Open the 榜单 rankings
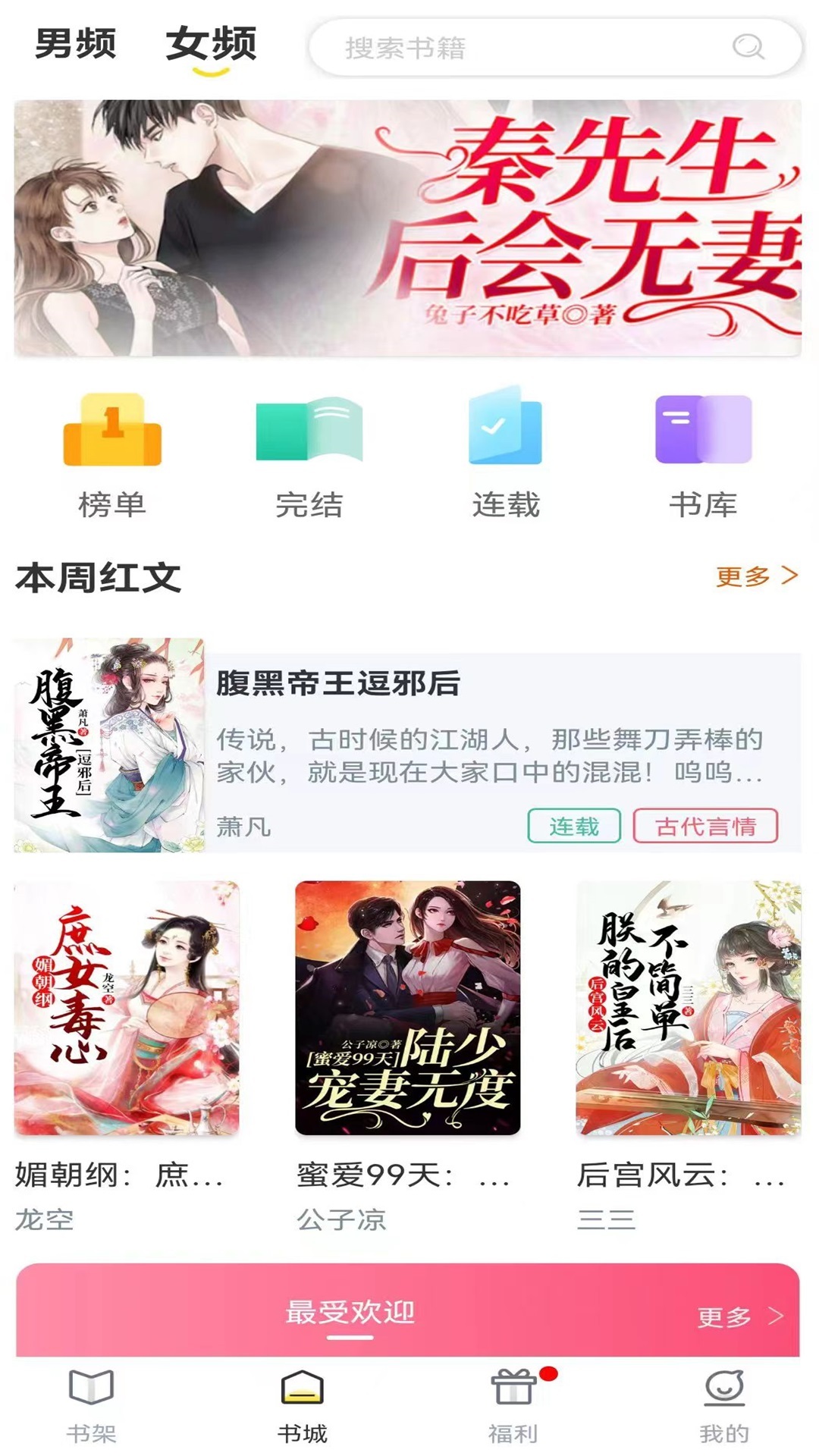The image size is (819, 1456). [x=112, y=455]
